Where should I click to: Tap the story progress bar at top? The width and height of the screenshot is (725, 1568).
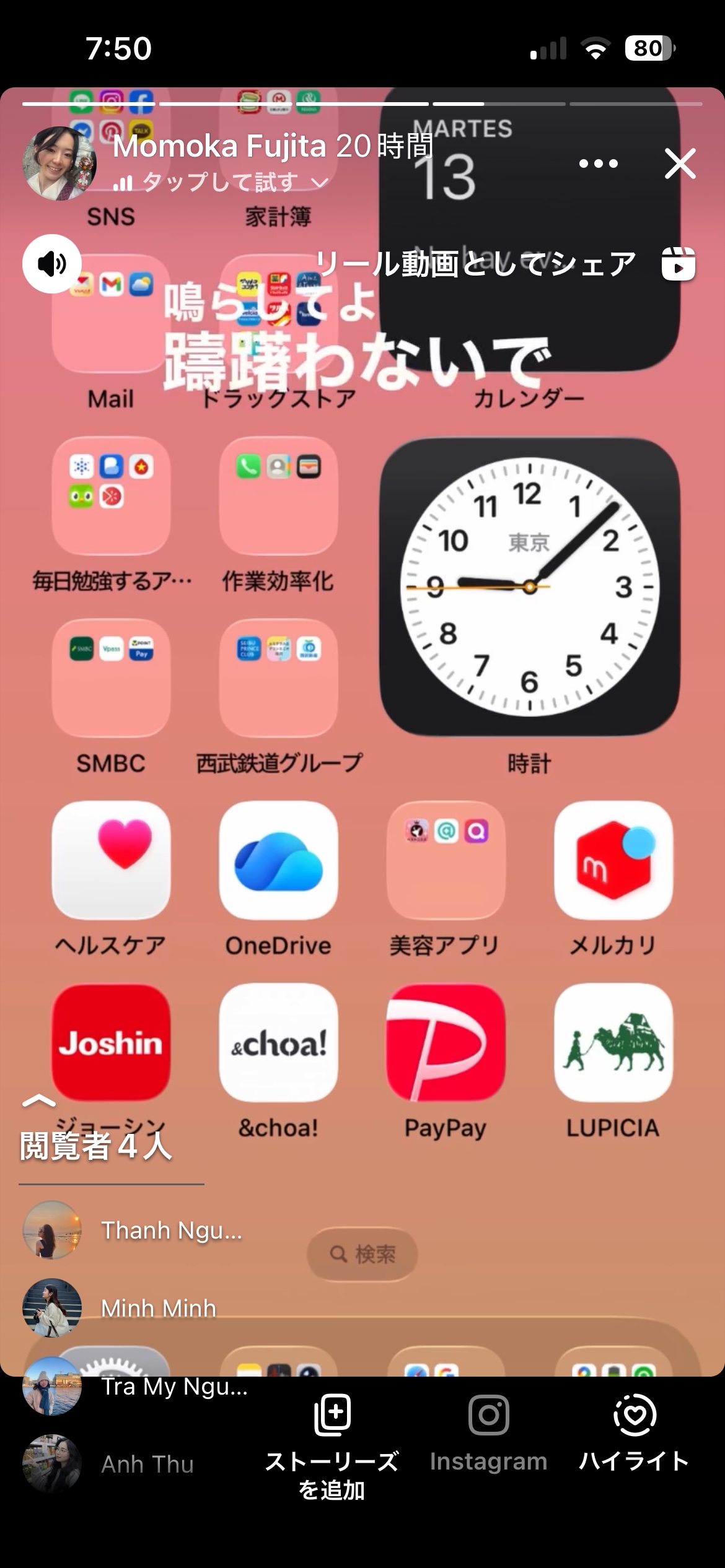[x=362, y=104]
